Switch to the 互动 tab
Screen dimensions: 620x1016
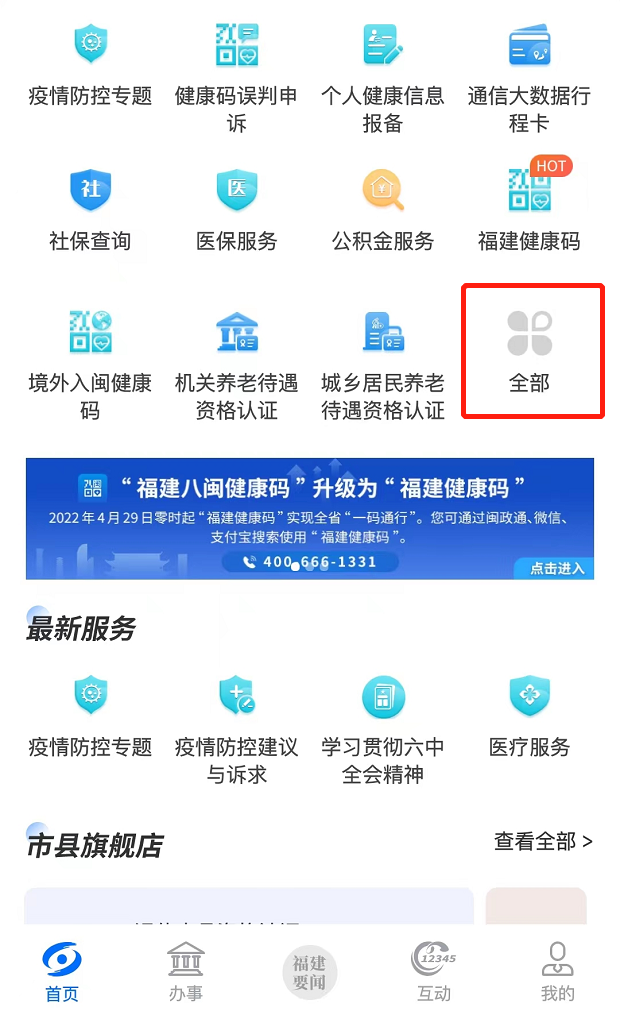pos(434,971)
